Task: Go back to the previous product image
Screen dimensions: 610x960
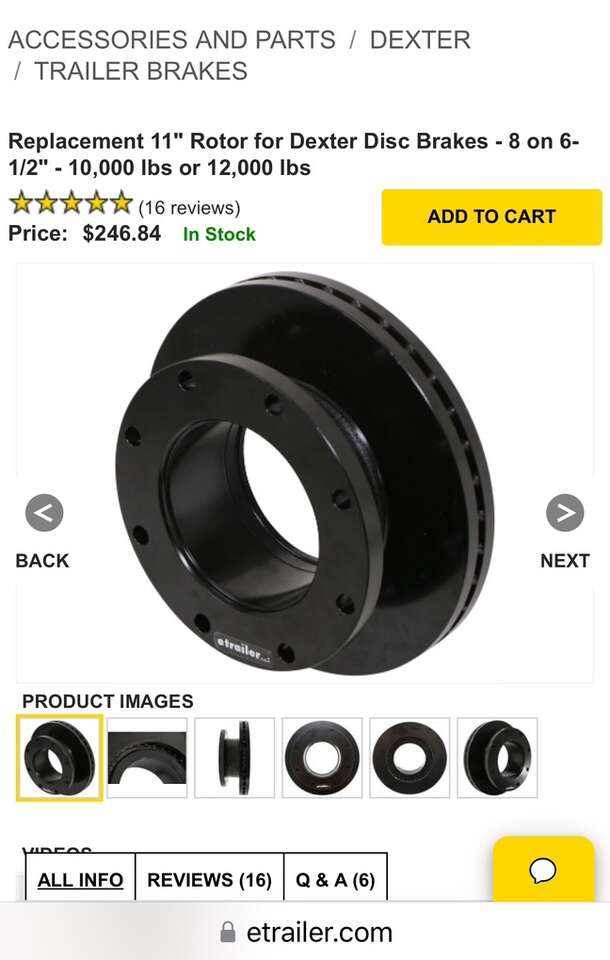Action: (44, 514)
